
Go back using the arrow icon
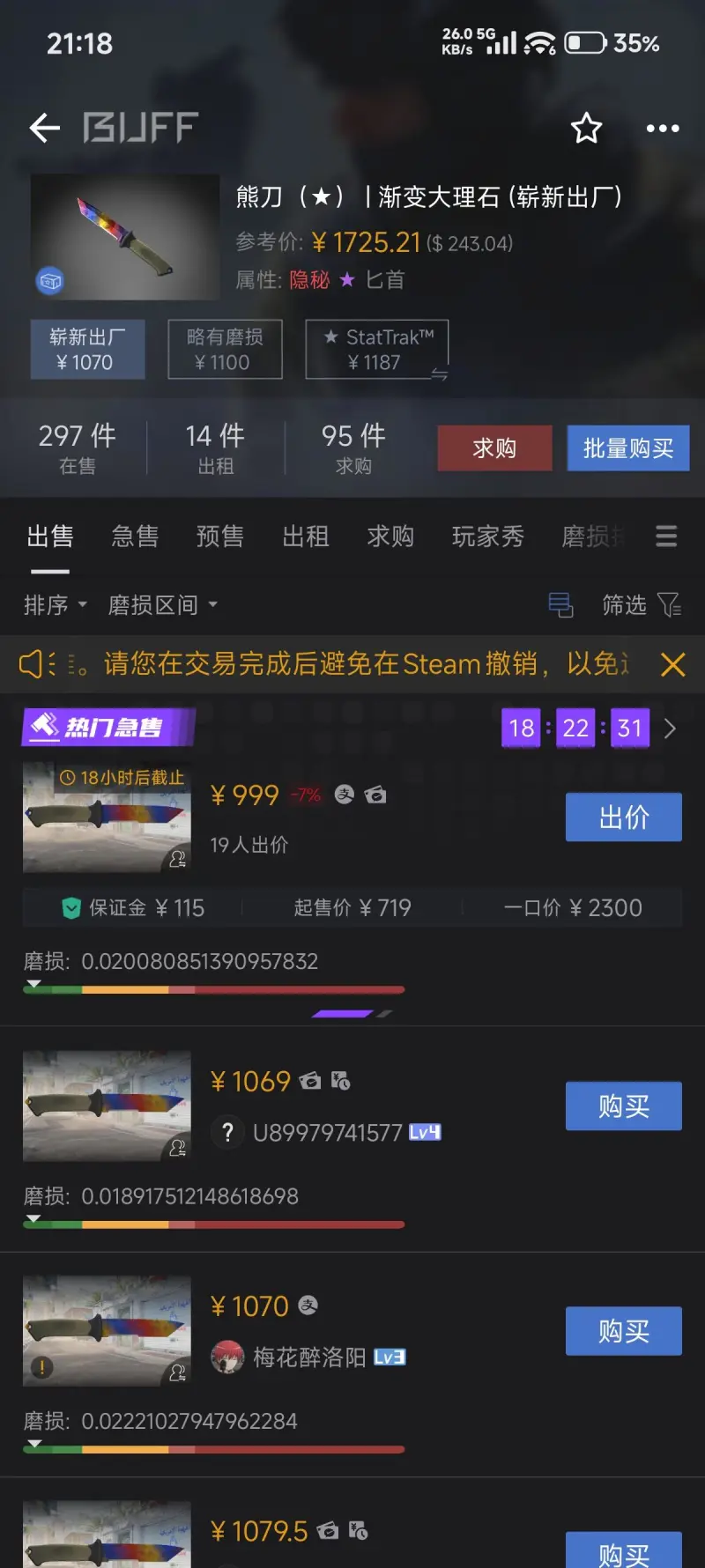click(44, 129)
